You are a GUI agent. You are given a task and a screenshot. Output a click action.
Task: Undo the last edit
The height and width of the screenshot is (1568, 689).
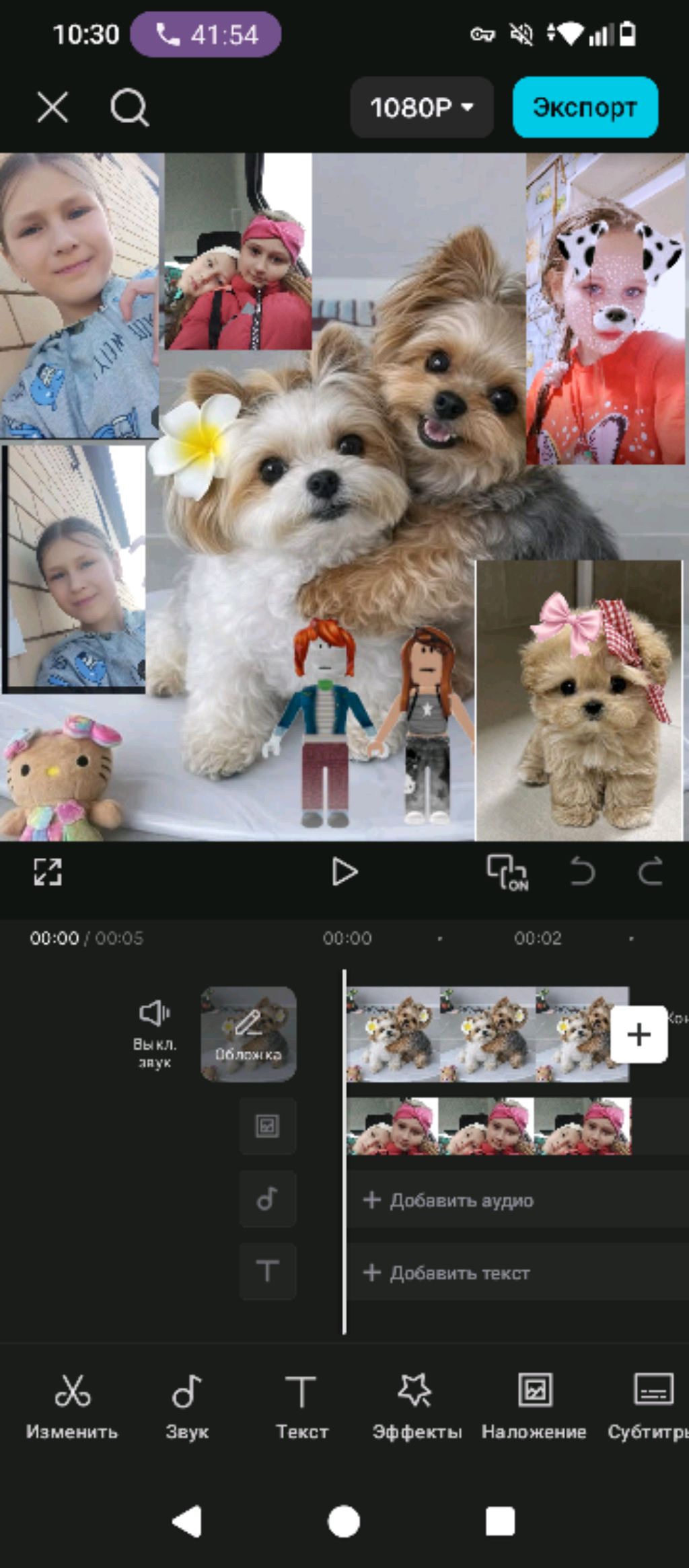click(x=582, y=872)
